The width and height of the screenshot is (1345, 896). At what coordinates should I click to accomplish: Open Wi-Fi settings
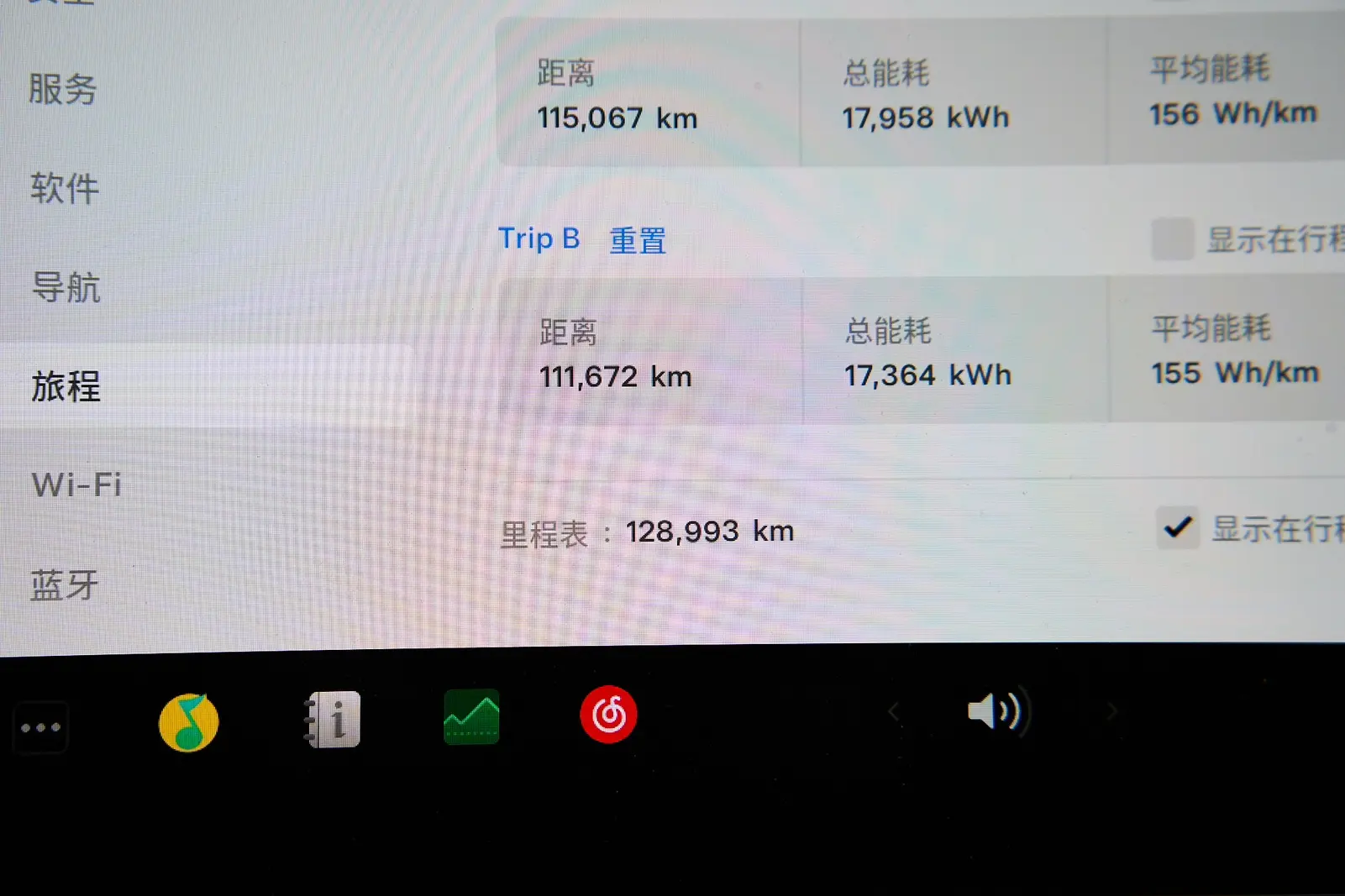click(x=76, y=485)
